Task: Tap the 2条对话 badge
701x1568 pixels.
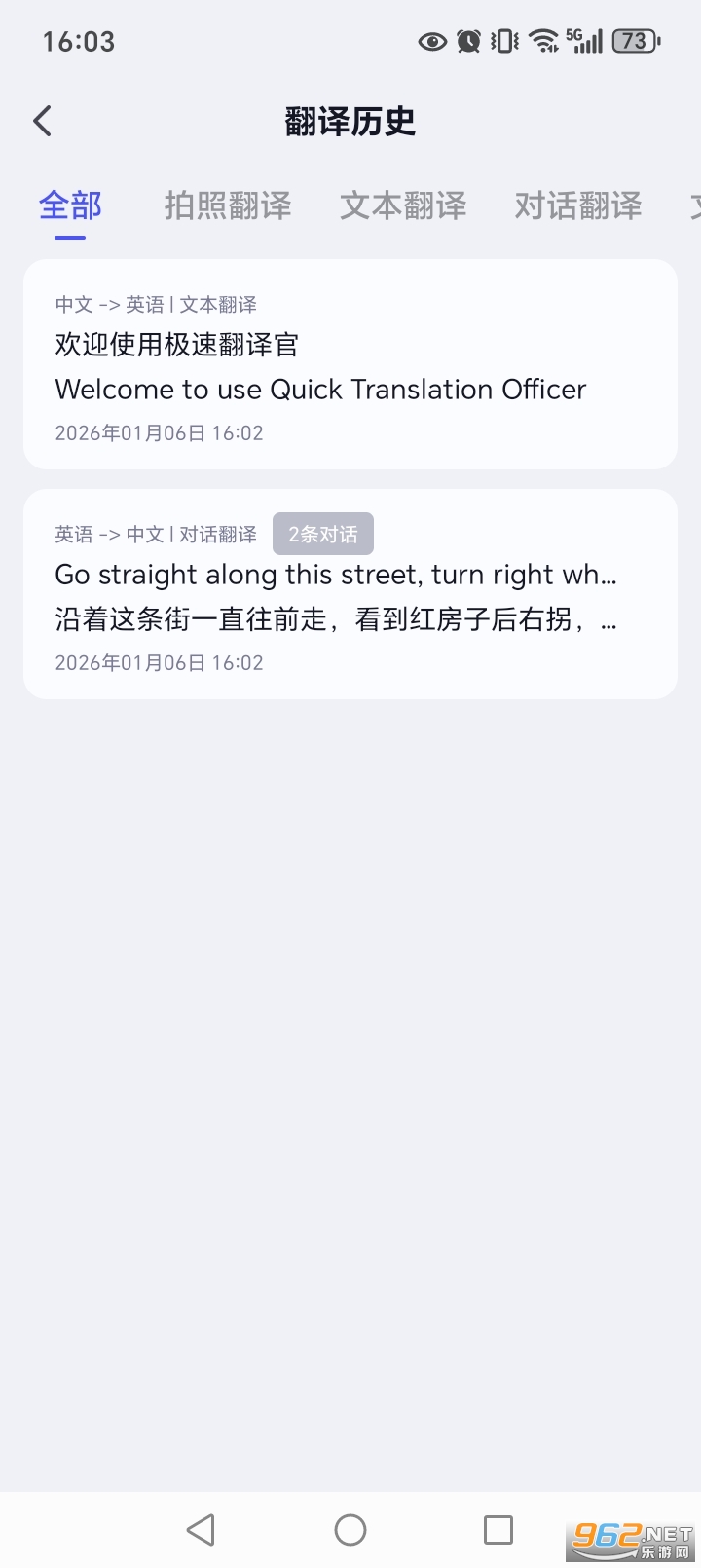Action: click(x=322, y=533)
